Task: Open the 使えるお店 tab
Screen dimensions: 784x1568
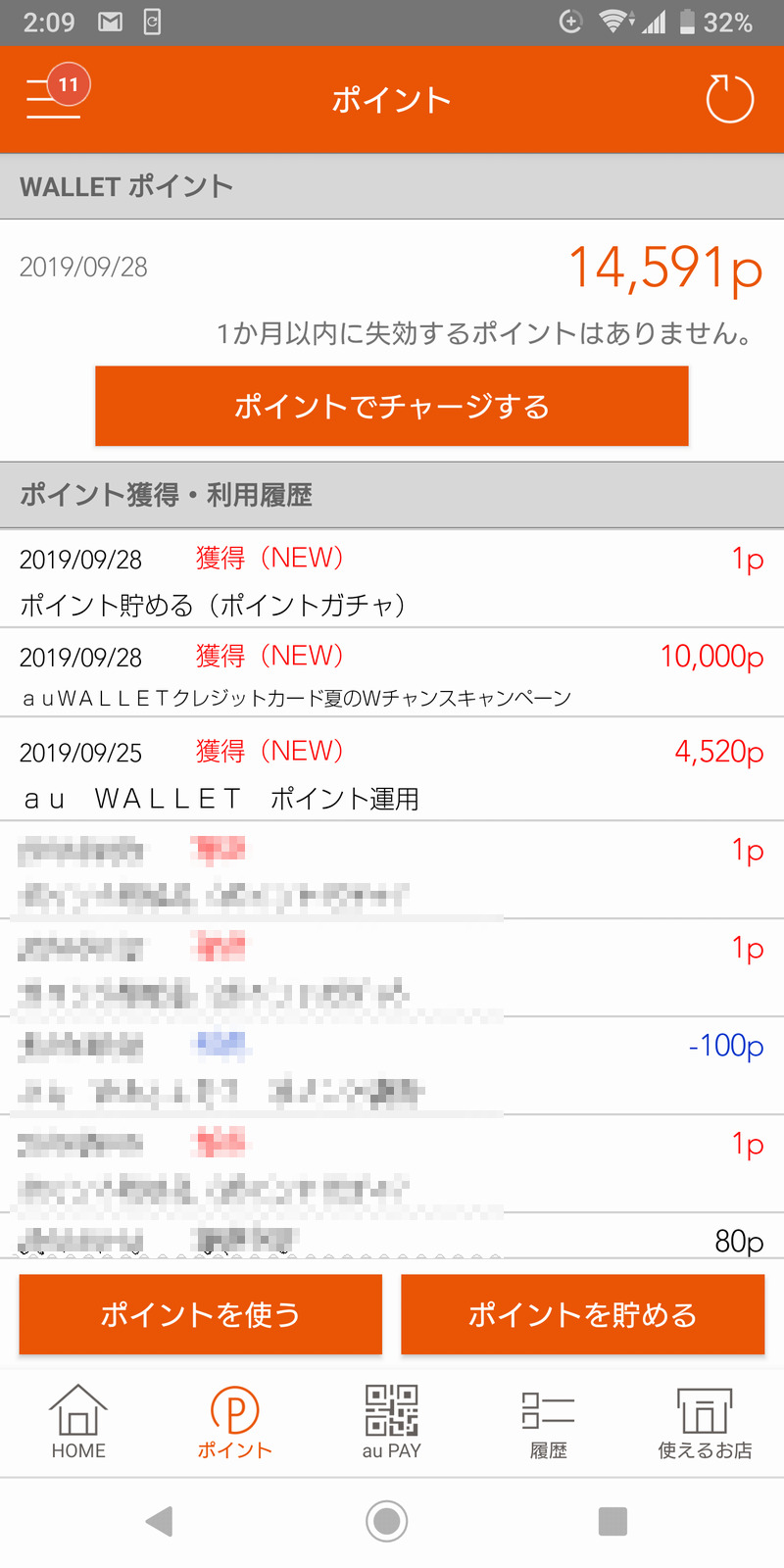Action: (706, 1422)
